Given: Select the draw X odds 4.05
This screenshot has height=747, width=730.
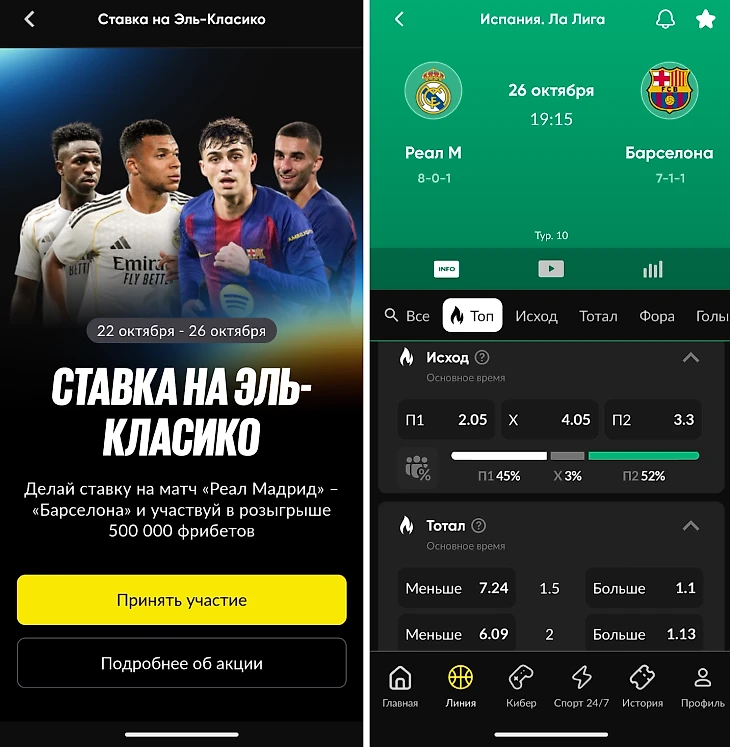Looking at the screenshot, I should [x=549, y=420].
